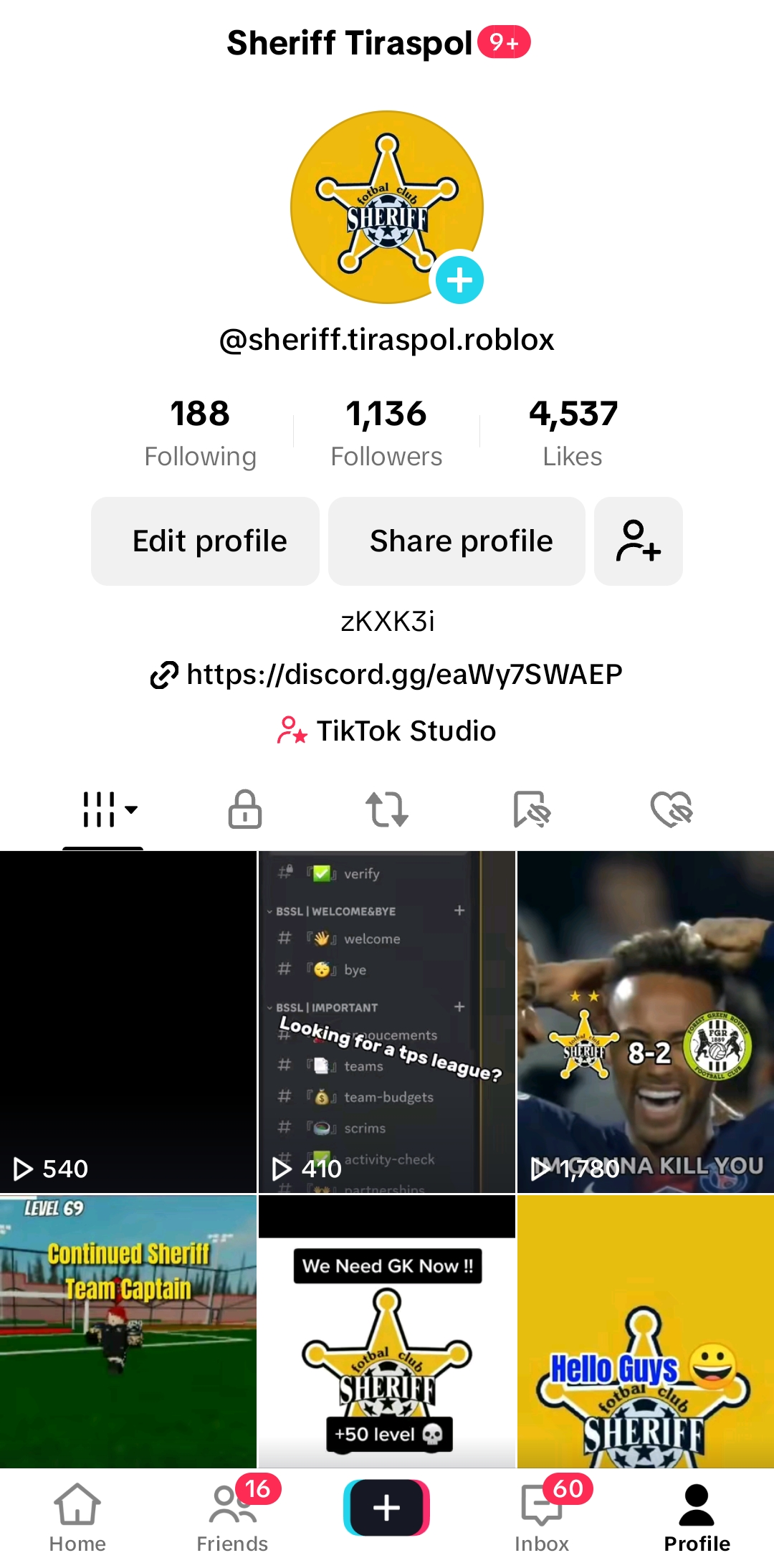Play the 8-2 video with 1,780 views
774x1568 pixels.
(645, 1022)
